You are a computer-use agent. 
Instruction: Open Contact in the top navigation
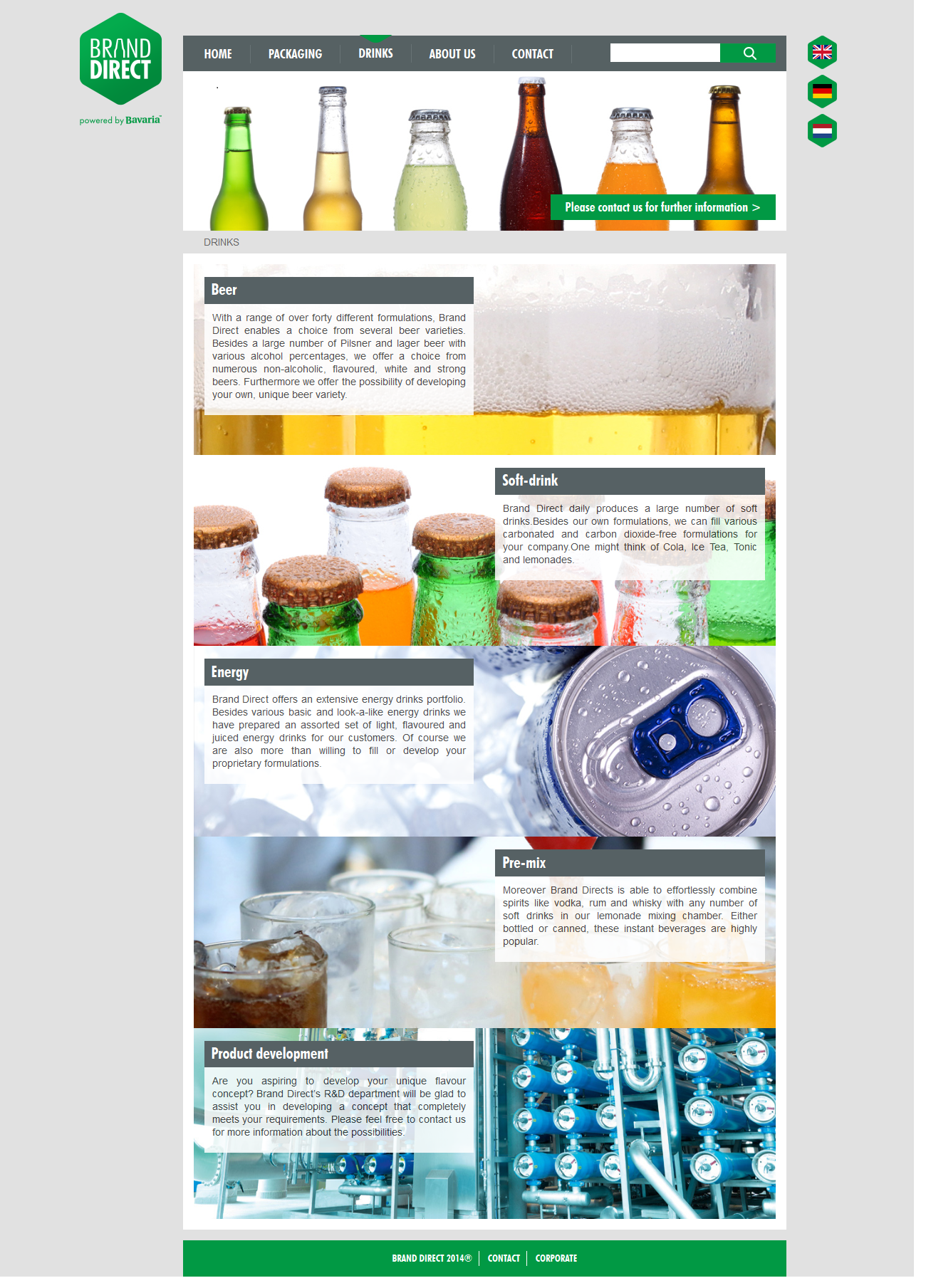point(532,54)
